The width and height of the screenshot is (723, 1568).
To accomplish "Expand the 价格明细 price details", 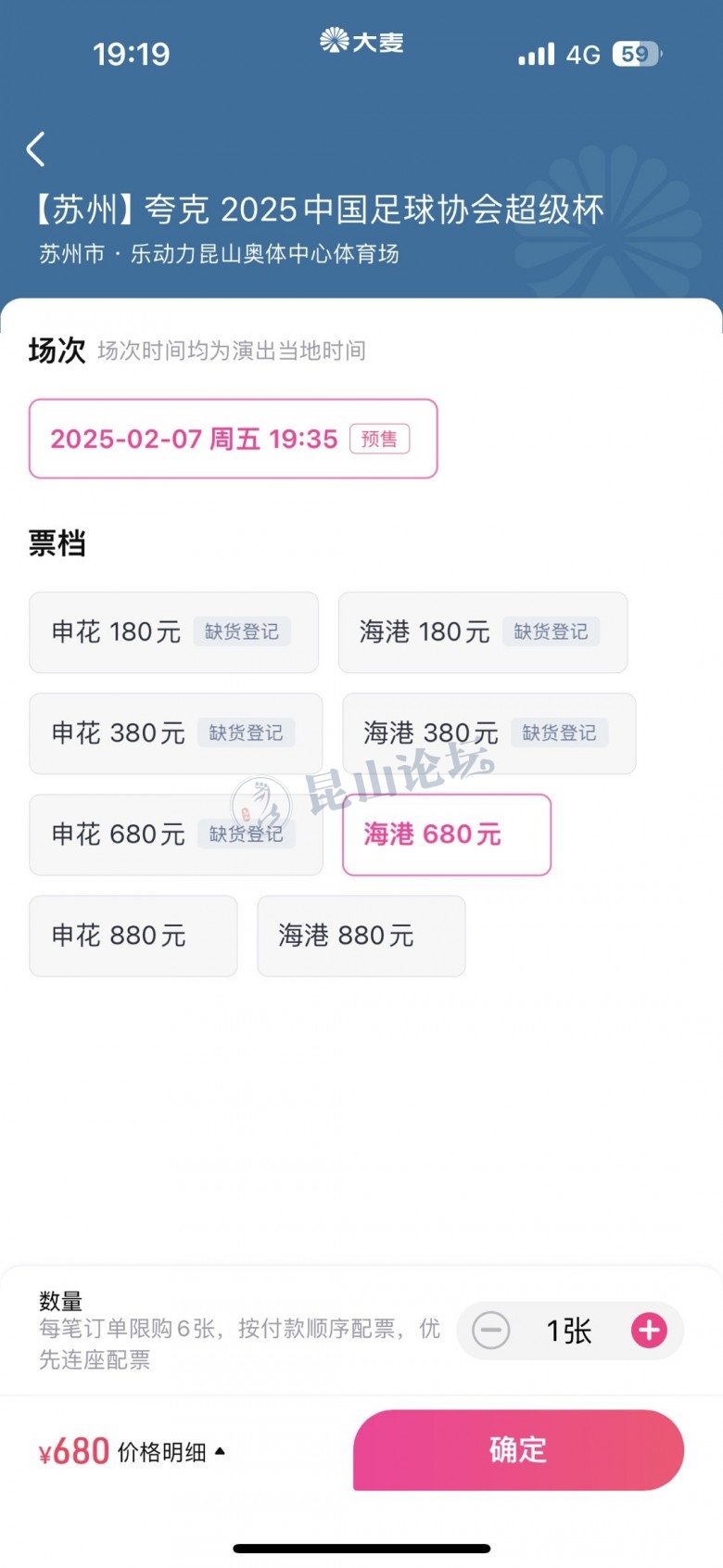I will [x=171, y=1452].
